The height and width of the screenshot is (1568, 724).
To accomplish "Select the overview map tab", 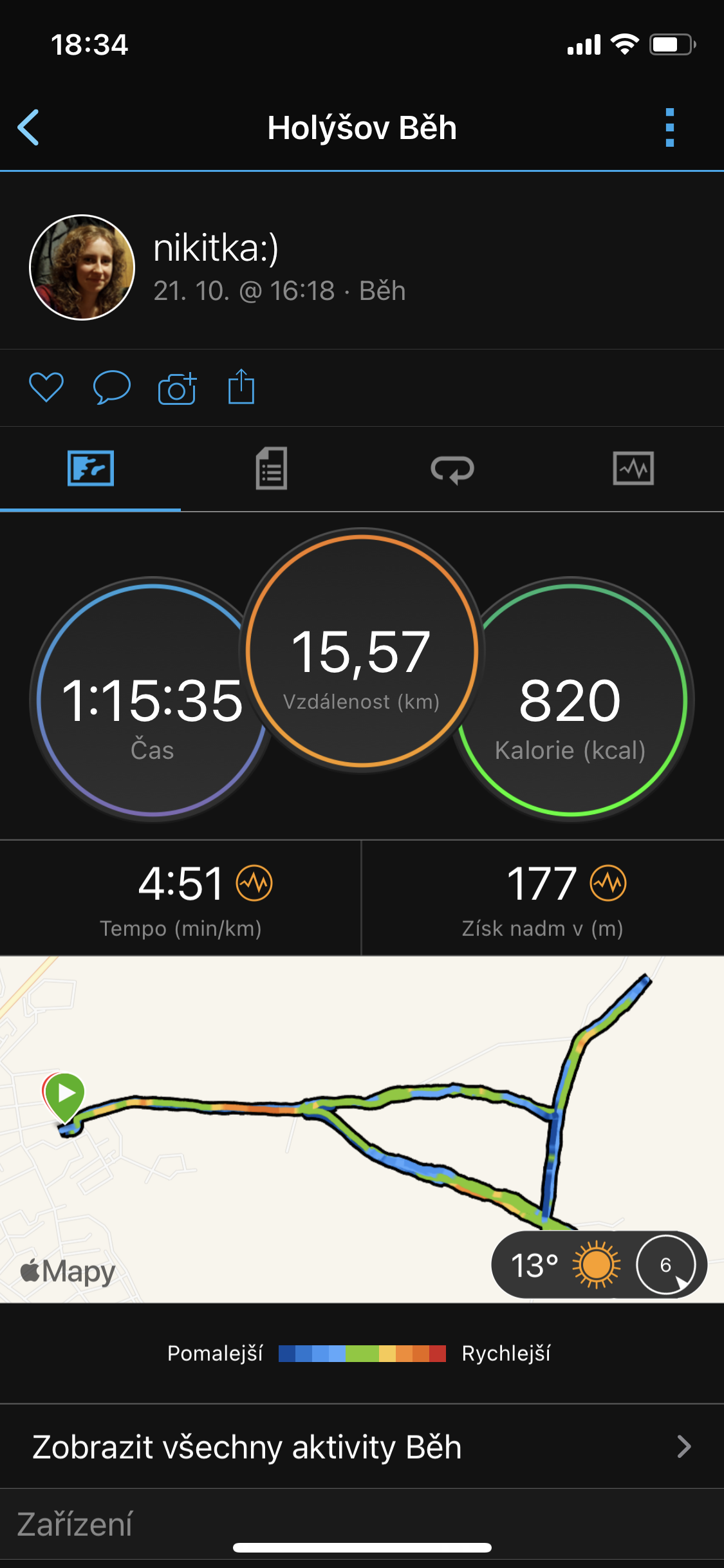I will tap(91, 469).
